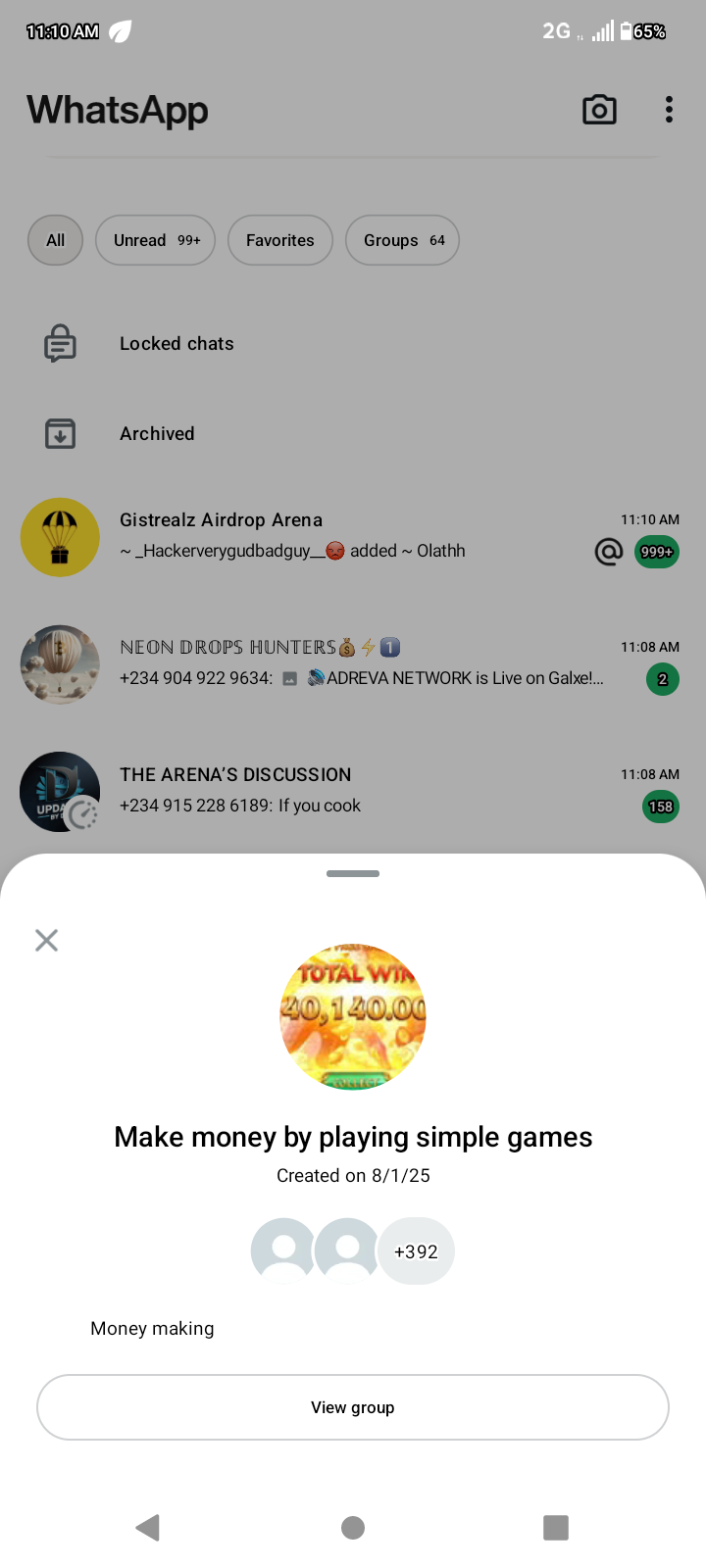View the +392 group members bubble
This screenshot has width=706, height=1568.
click(416, 1251)
